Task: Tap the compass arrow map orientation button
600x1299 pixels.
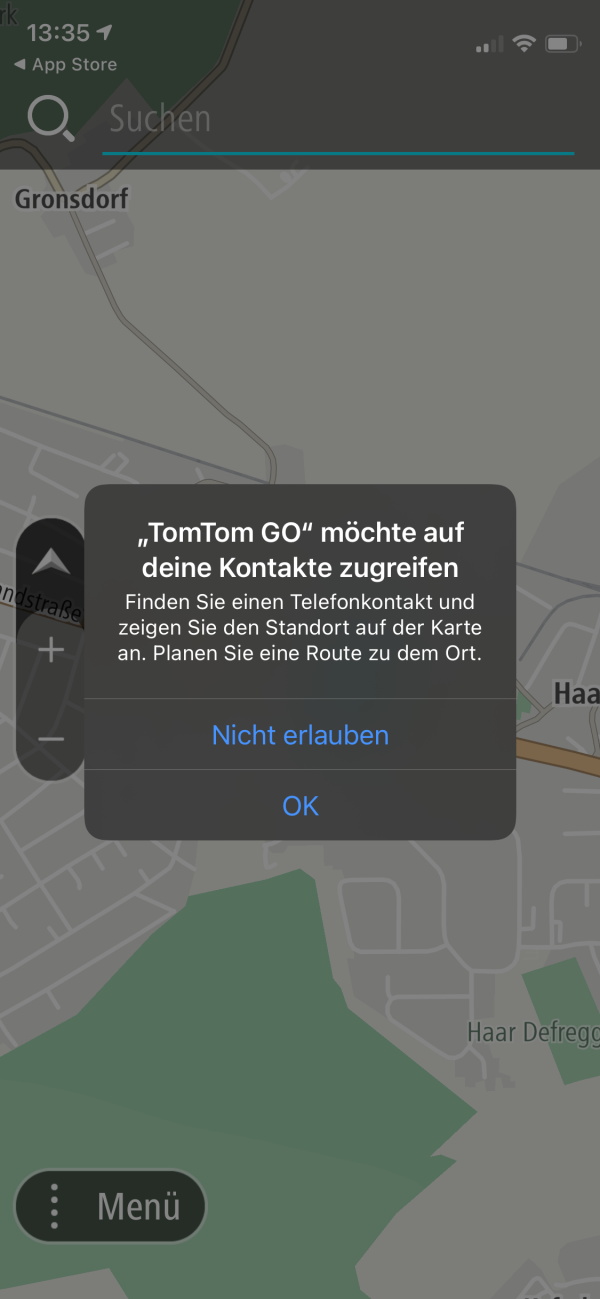Action: (x=50, y=563)
